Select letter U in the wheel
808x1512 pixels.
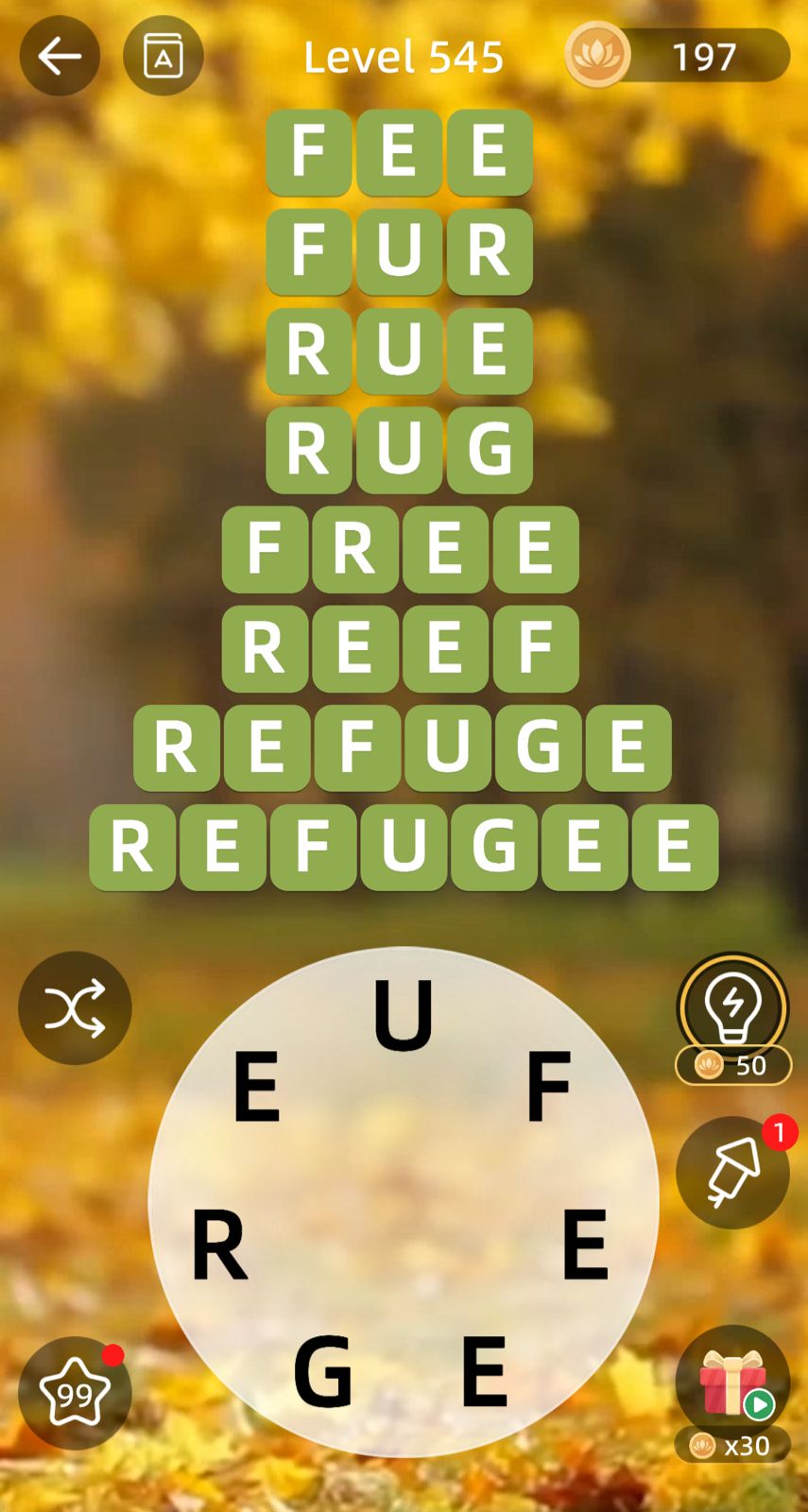tap(404, 1016)
